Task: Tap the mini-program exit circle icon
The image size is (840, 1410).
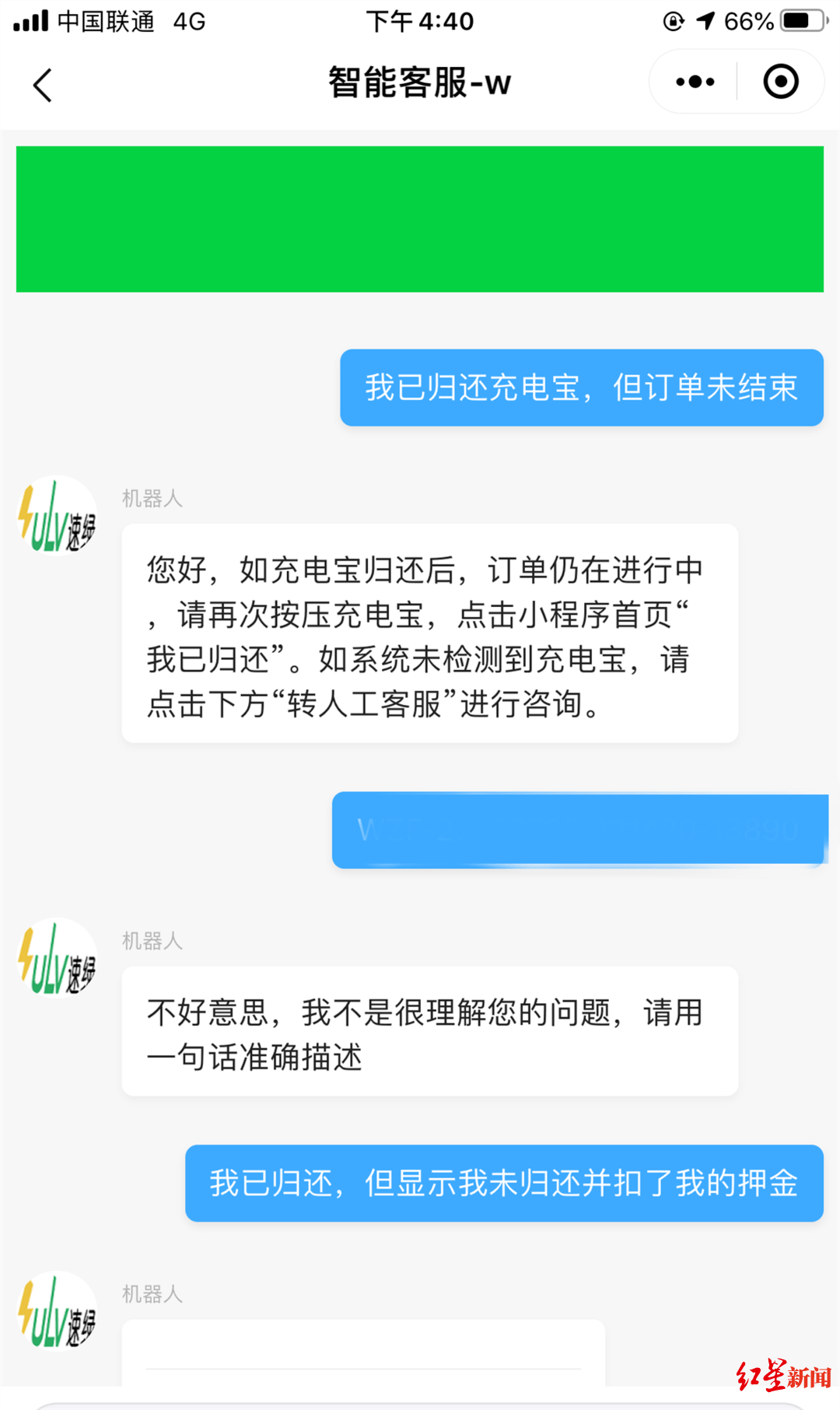Action: [780, 81]
